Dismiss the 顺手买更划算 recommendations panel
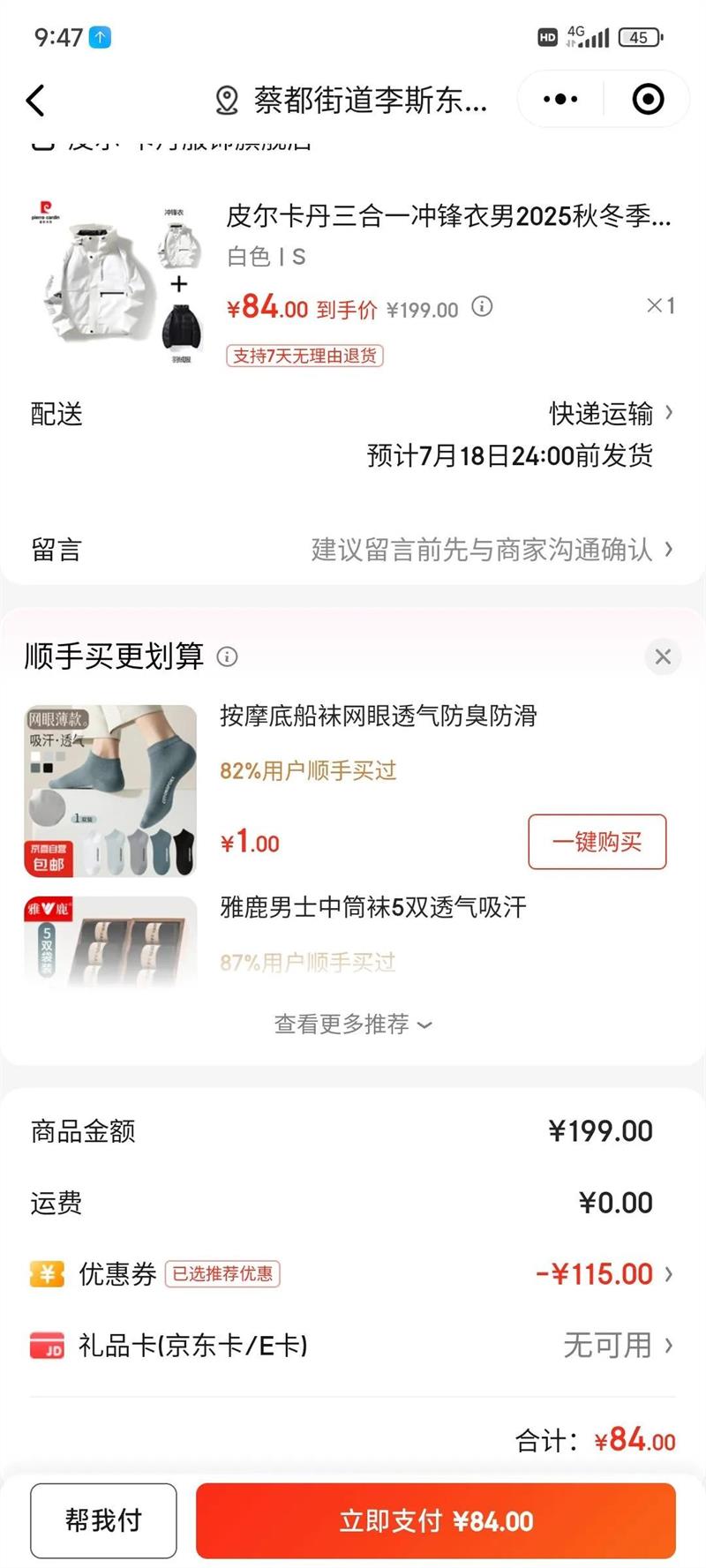 tap(663, 656)
